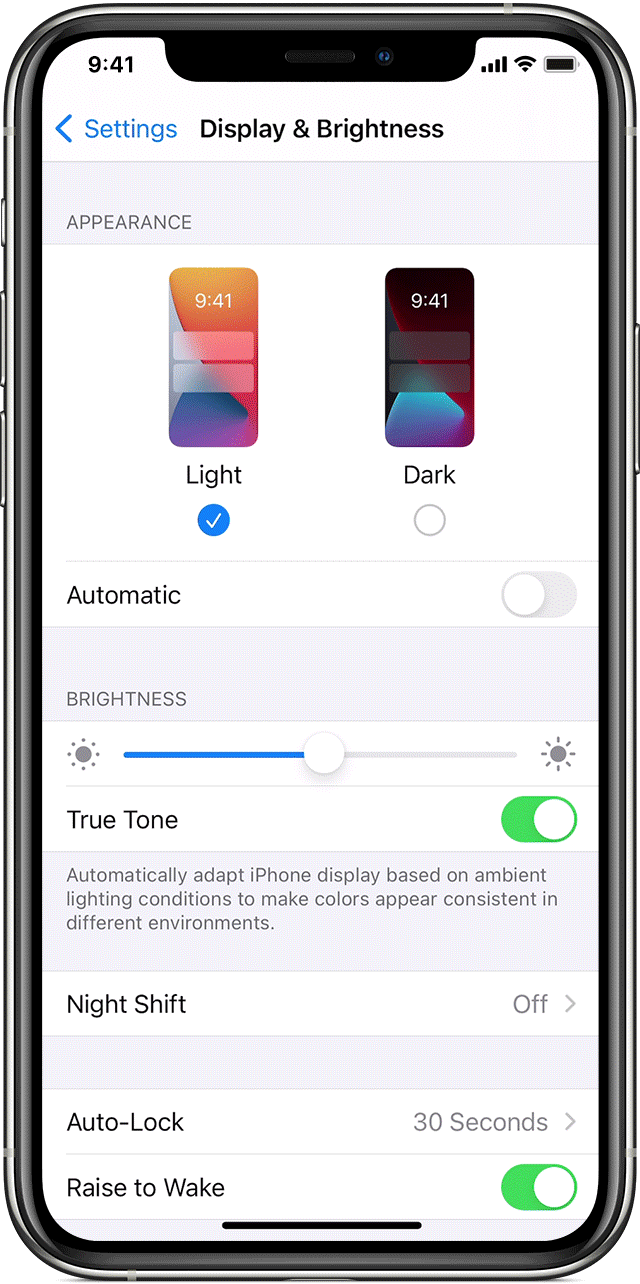The image size is (640, 1284).
Task: Enable the Automatic appearance switch
Action: point(539,595)
